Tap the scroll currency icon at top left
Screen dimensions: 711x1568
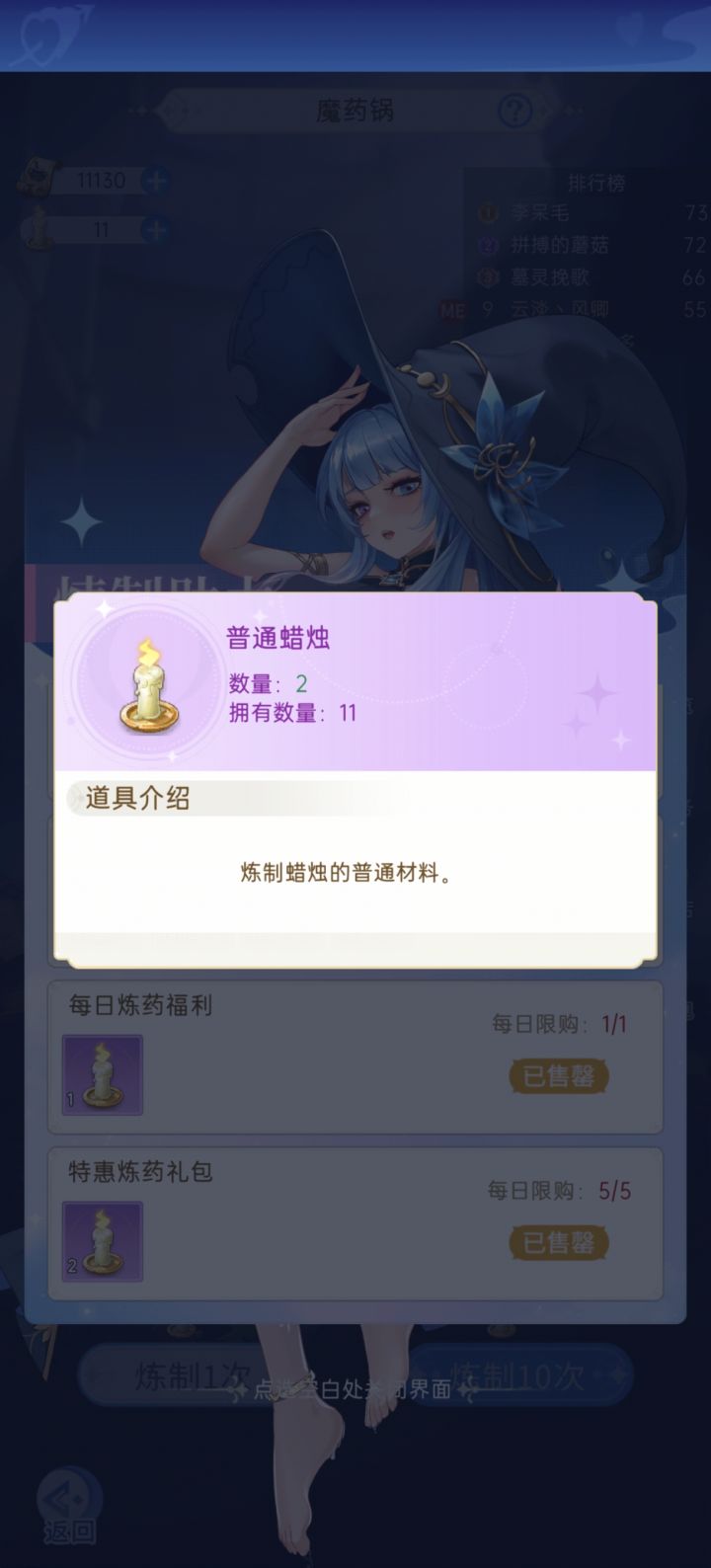(x=39, y=176)
